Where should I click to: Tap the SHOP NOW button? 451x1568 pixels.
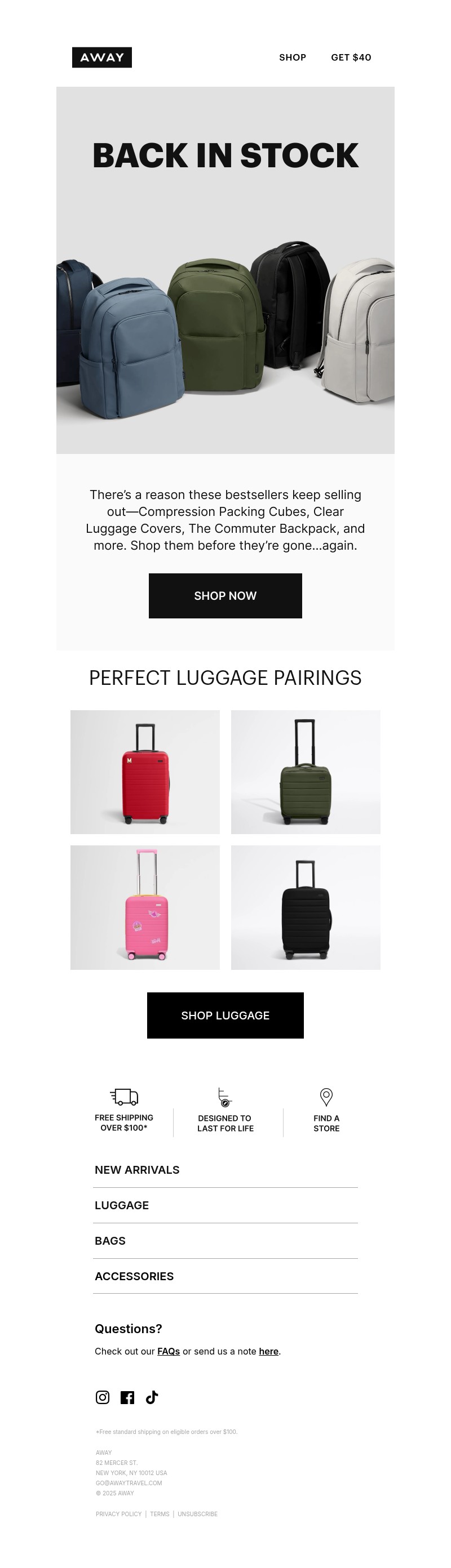tap(225, 595)
